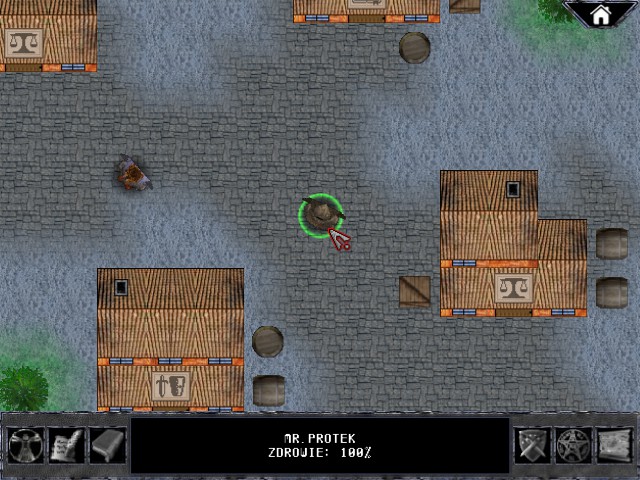Select the hero inside the green circle
This screenshot has width=640, height=480.
pos(321,215)
